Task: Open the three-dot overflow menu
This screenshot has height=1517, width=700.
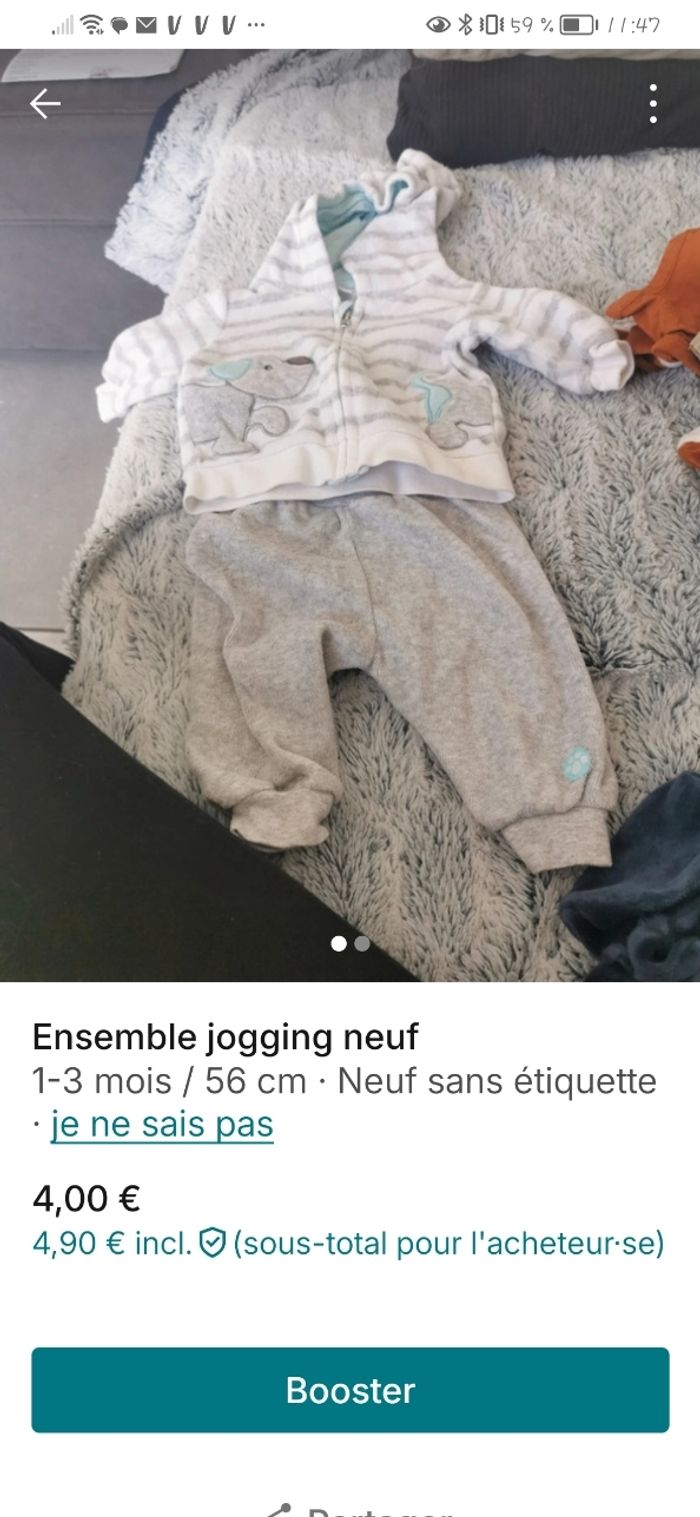Action: click(x=653, y=104)
